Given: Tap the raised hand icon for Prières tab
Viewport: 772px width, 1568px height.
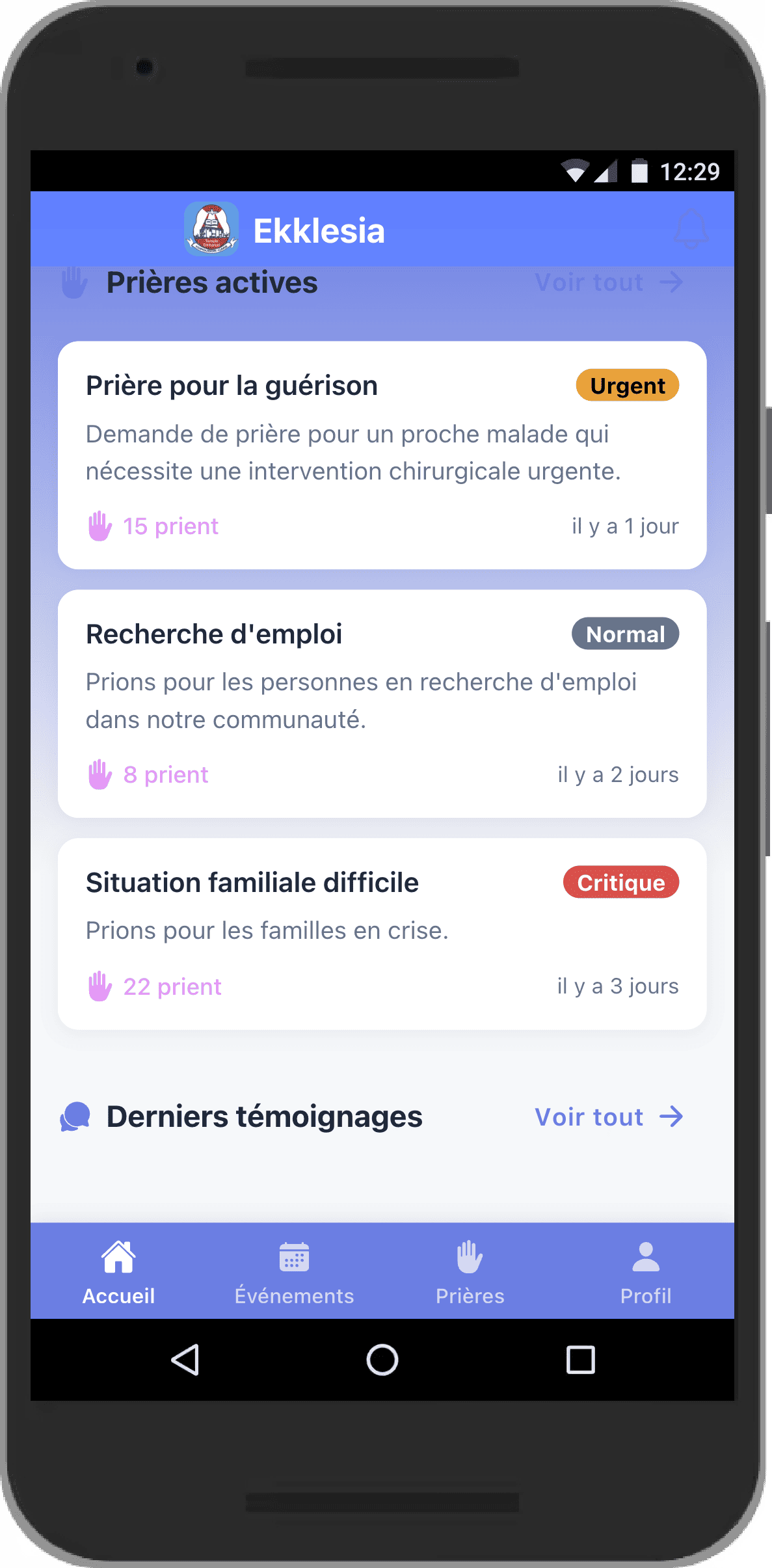Looking at the screenshot, I should pos(470,1256).
